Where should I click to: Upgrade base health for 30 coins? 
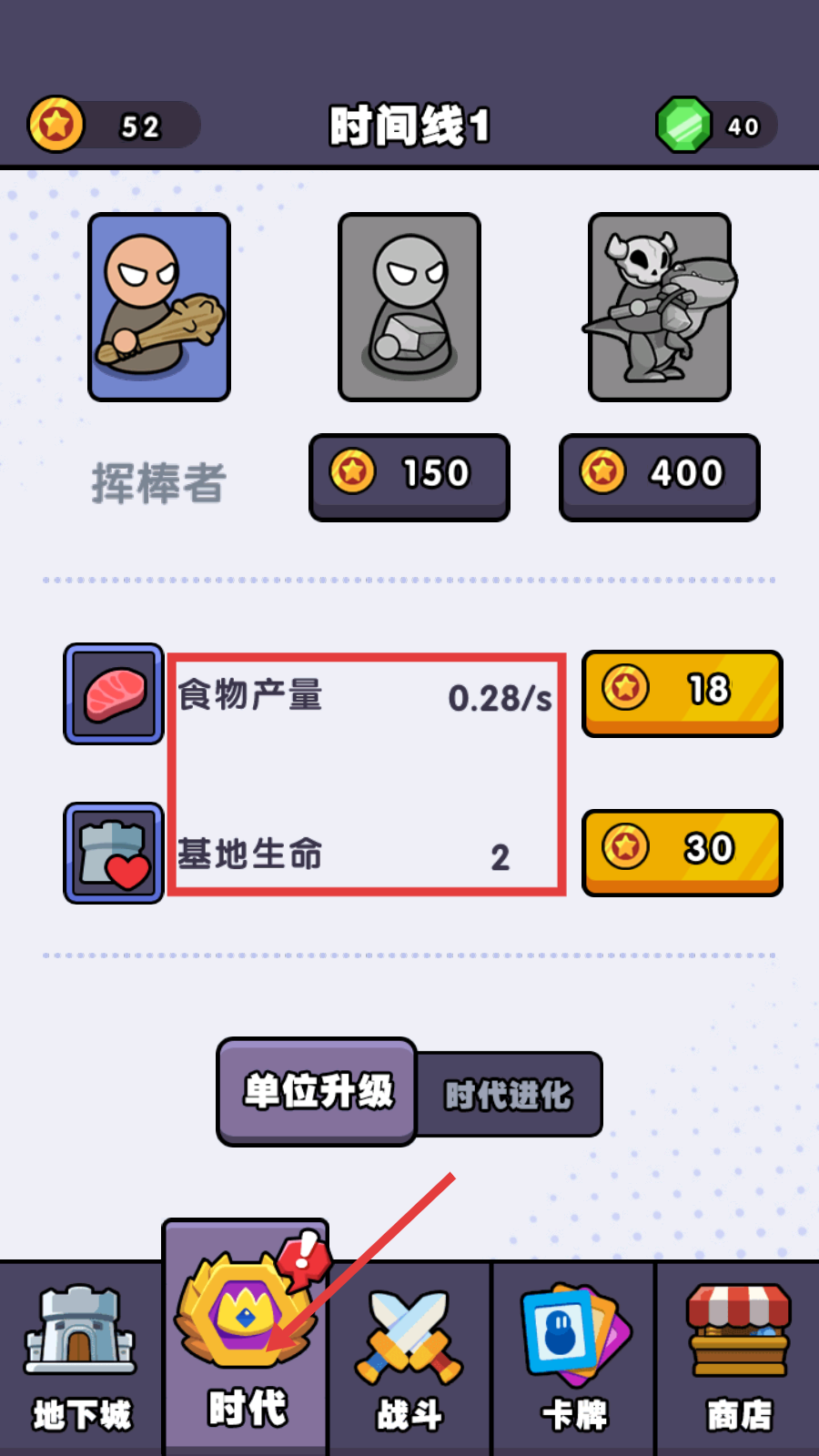pos(682,852)
